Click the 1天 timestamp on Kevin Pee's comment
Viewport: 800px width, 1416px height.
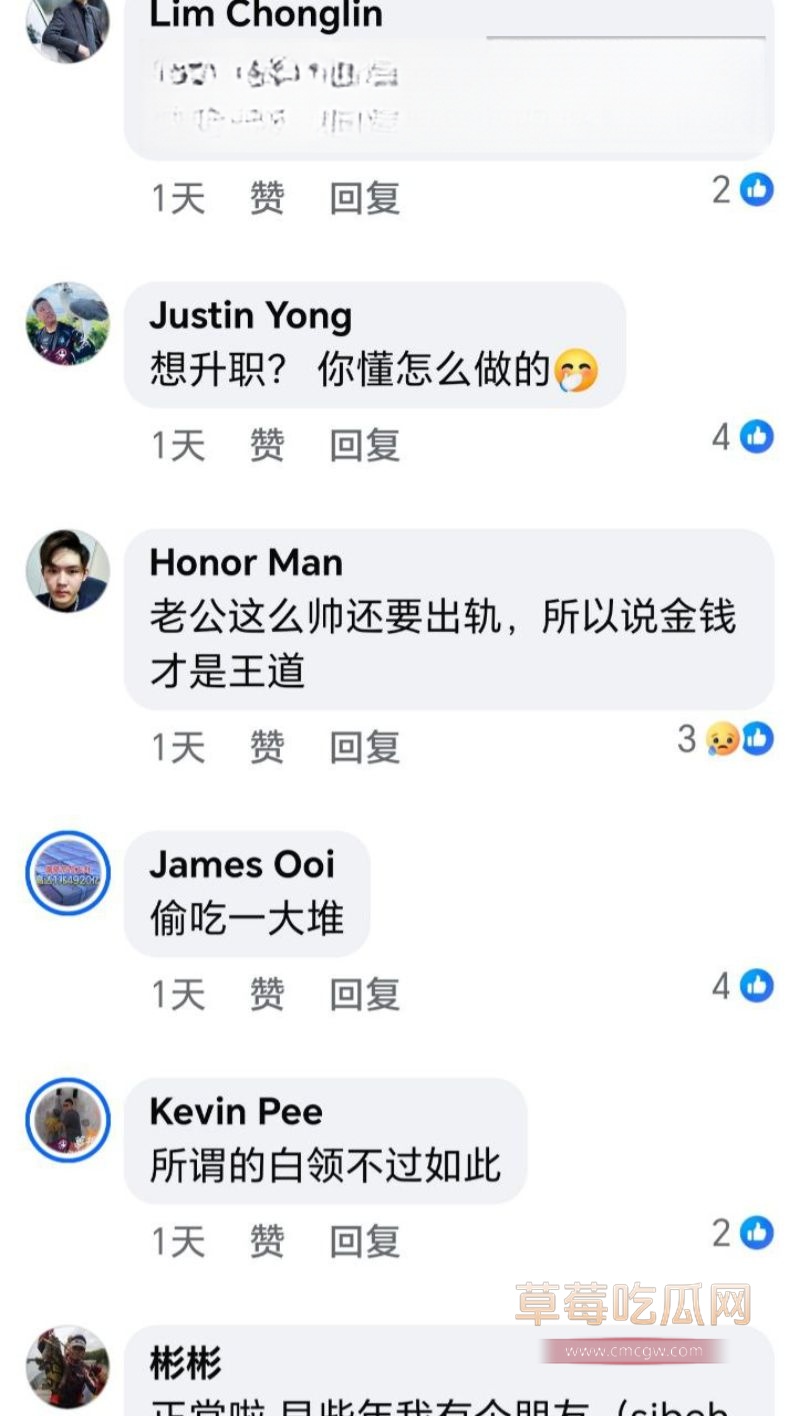(177, 1243)
